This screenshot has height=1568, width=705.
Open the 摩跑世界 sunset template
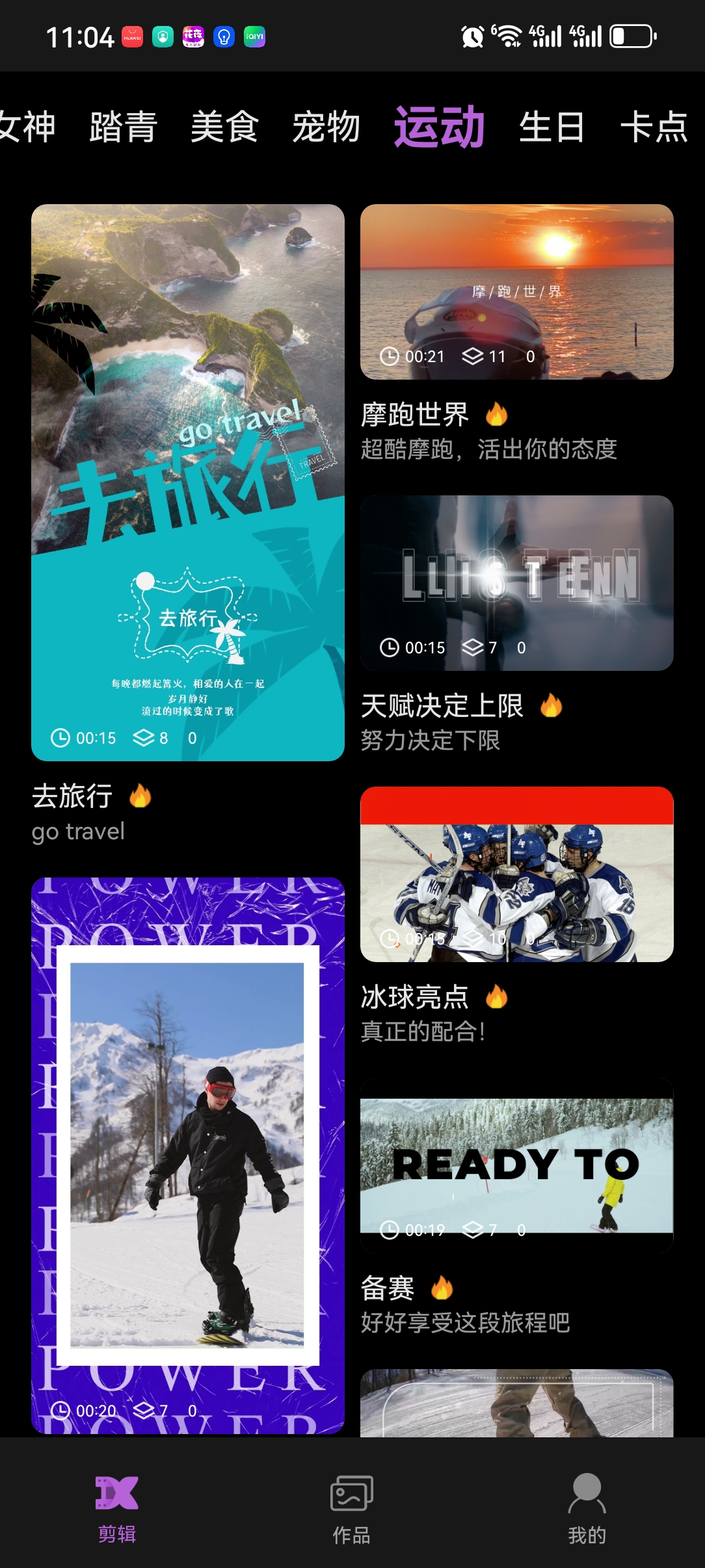516,292
